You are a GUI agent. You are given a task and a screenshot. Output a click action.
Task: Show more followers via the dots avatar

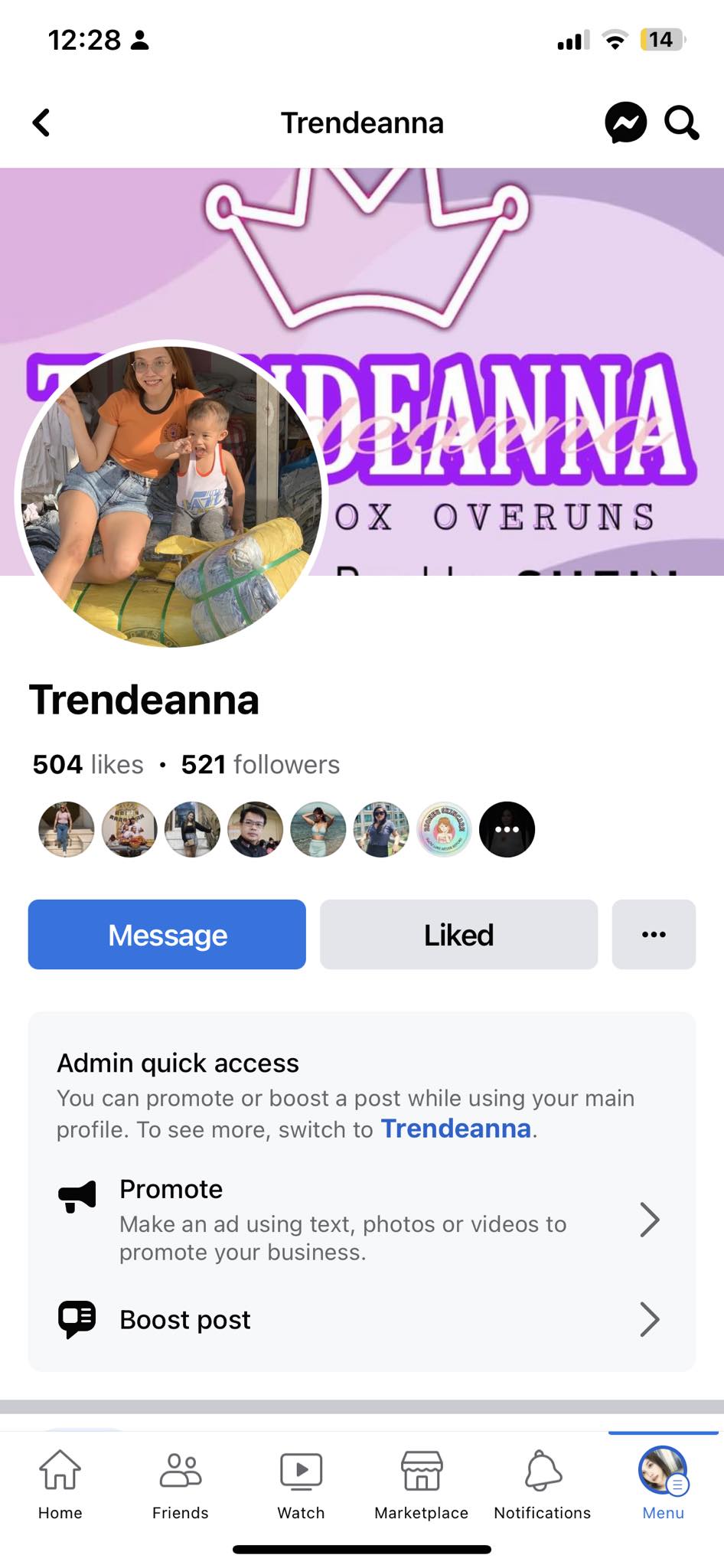click(x=507, y=829)
